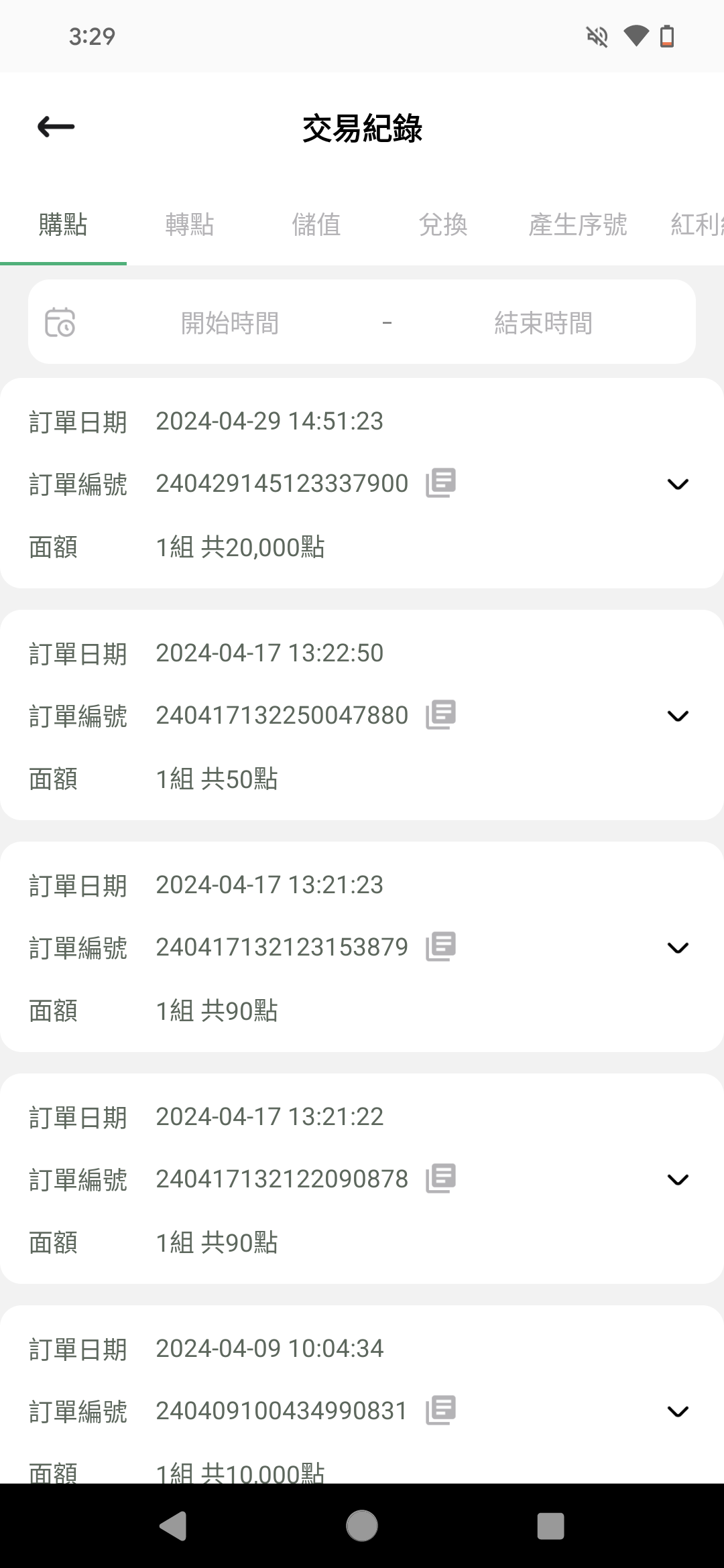Copy order number 240417132123153879

441,947
